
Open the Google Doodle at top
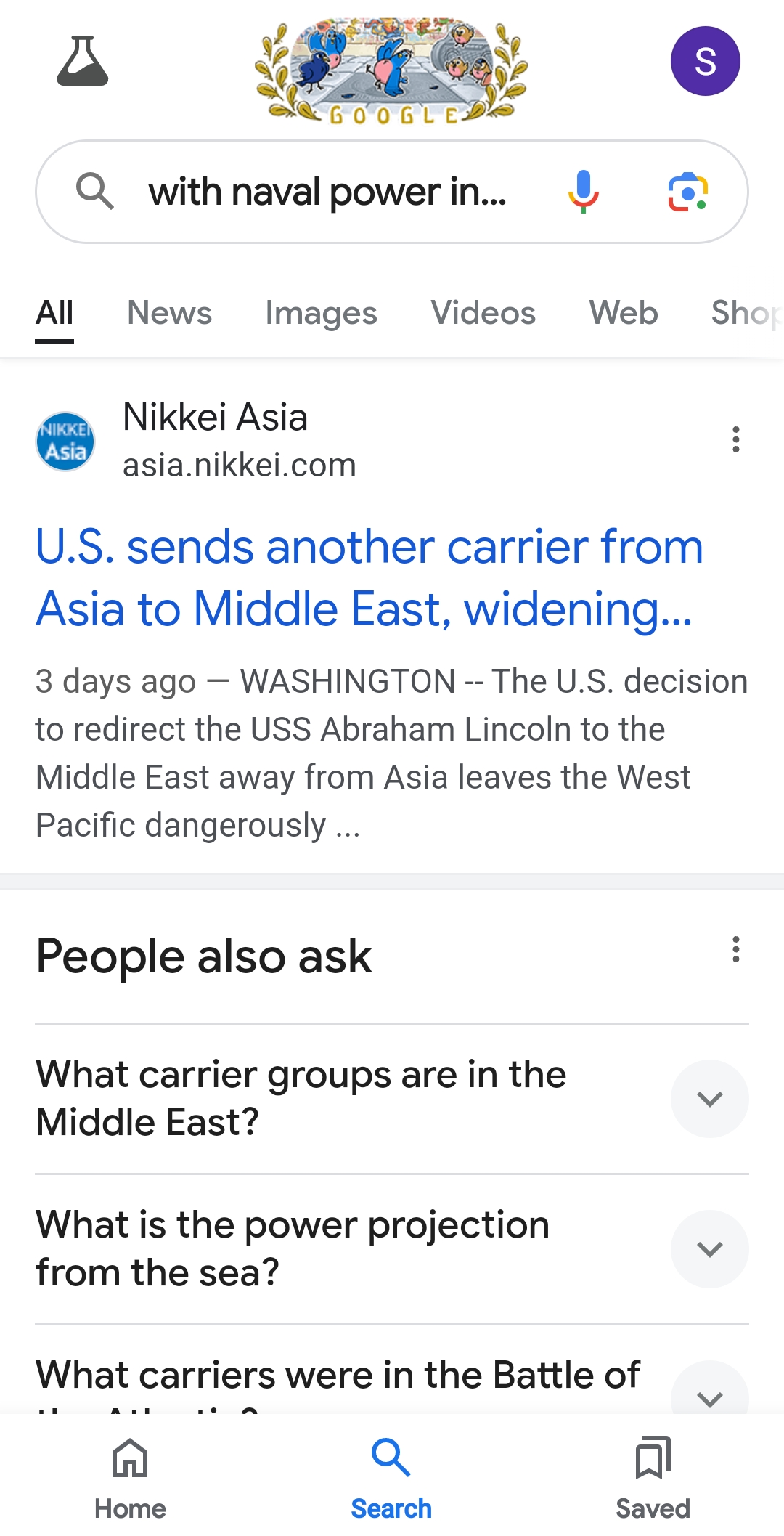(x=391, y=70)
